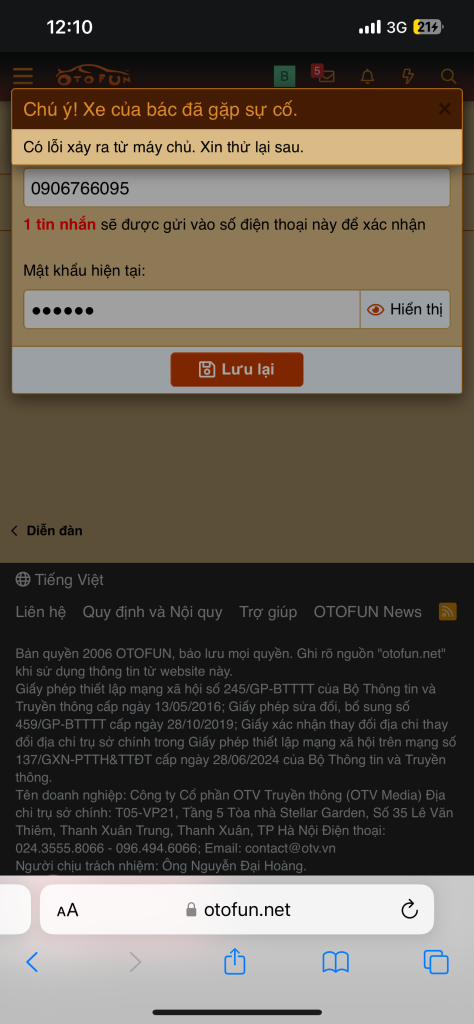Focus the current password field
Screen dimensions: 474x1024
pos(192,310)
